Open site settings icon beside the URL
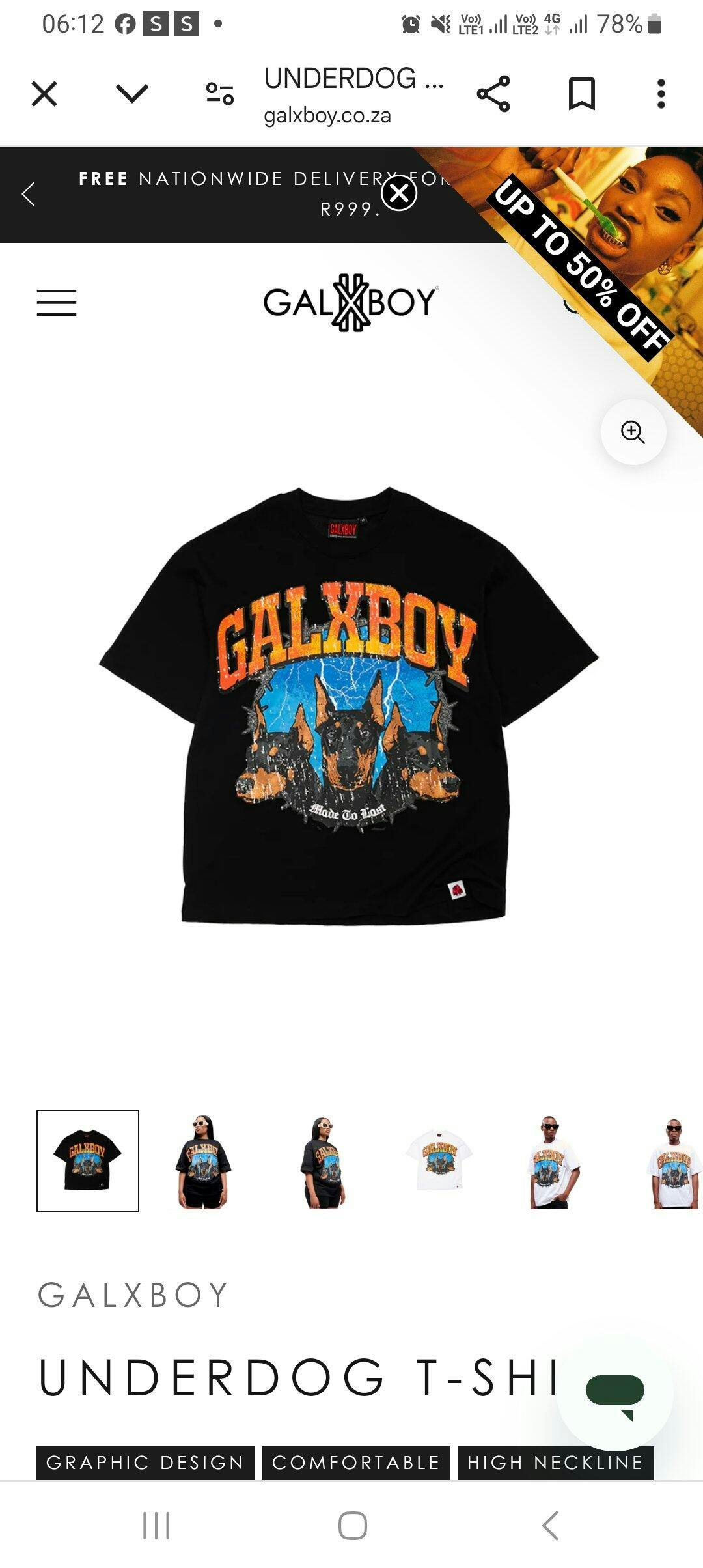Screen dimensions: 703x1568 pyautogui.click(x=220, y=94)
